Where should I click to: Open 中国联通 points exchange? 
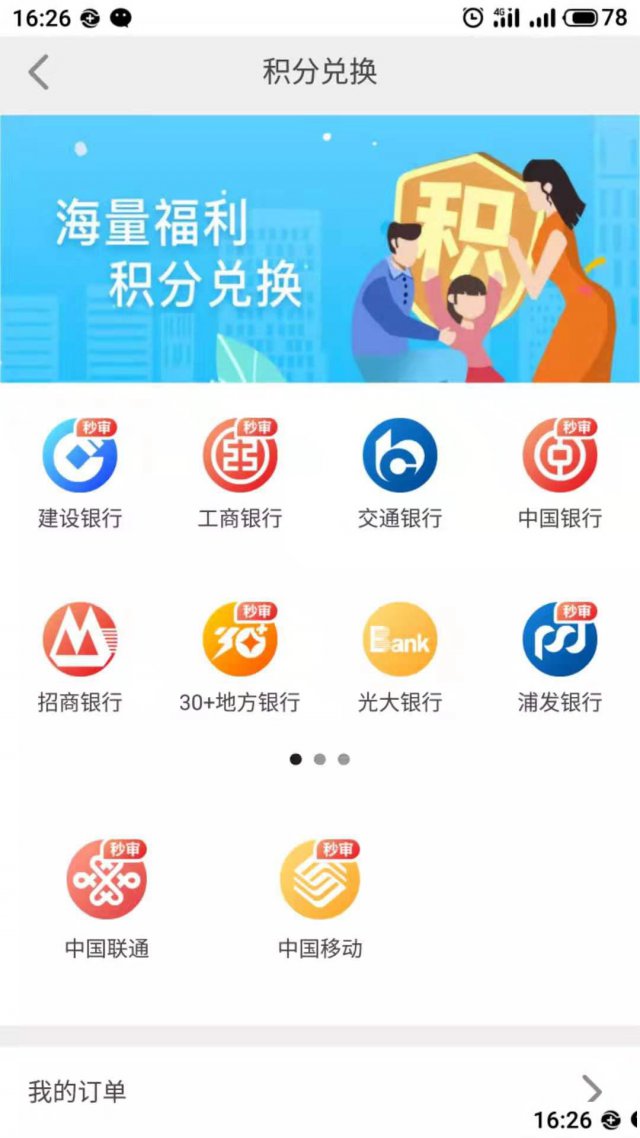[107, 880]
